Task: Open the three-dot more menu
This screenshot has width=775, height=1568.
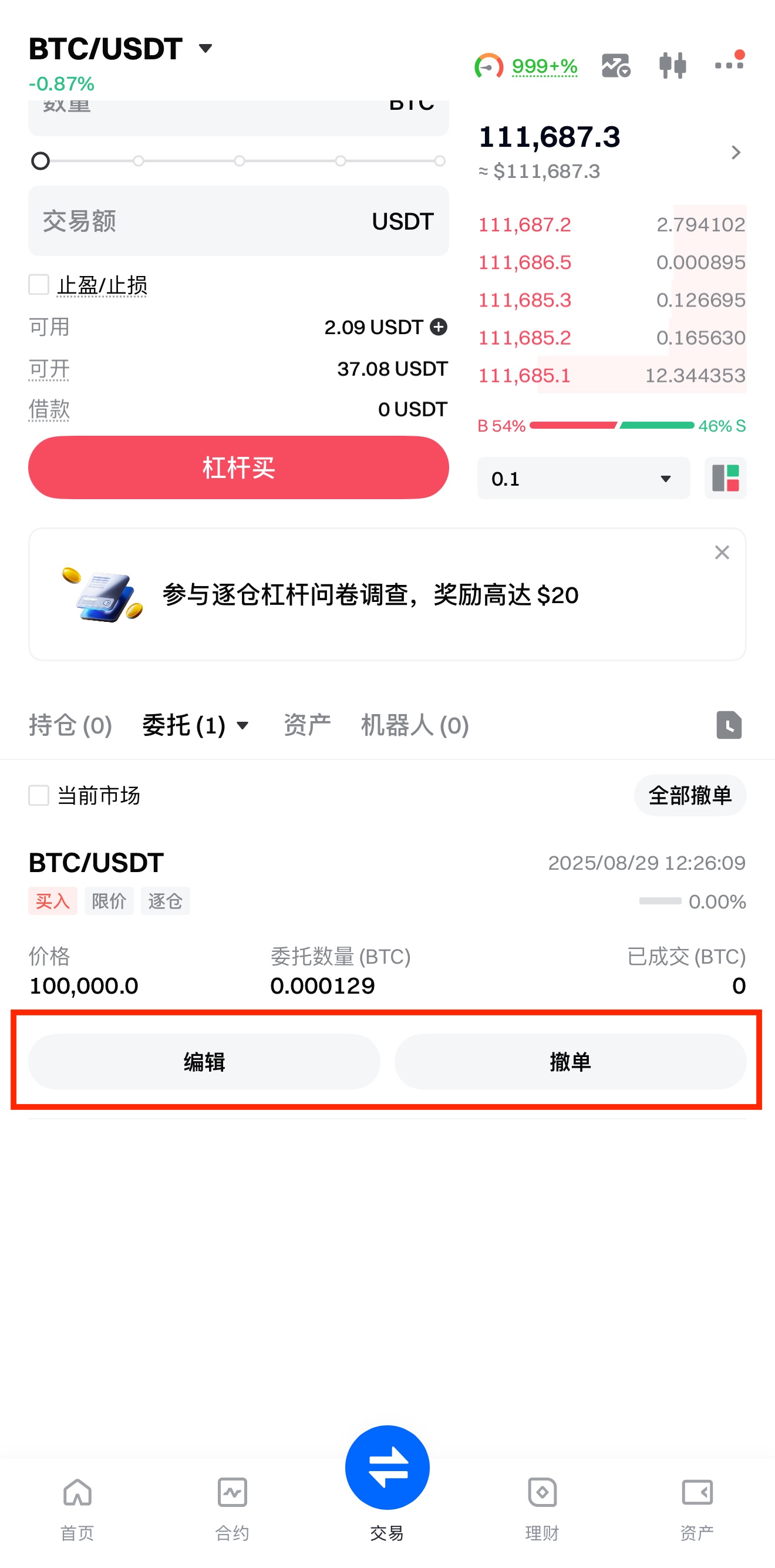Action: tap(728, 65)
